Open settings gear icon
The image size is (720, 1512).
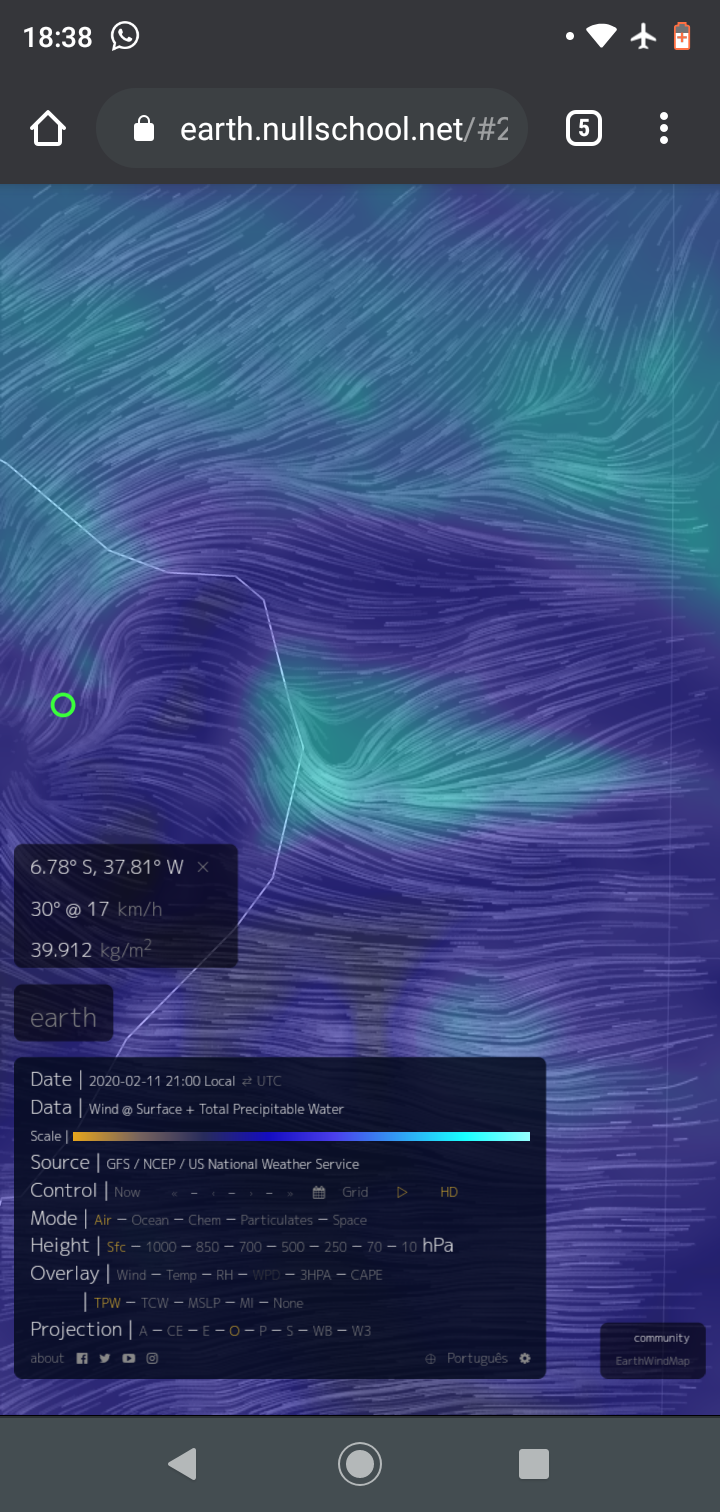coord(525,1359)
